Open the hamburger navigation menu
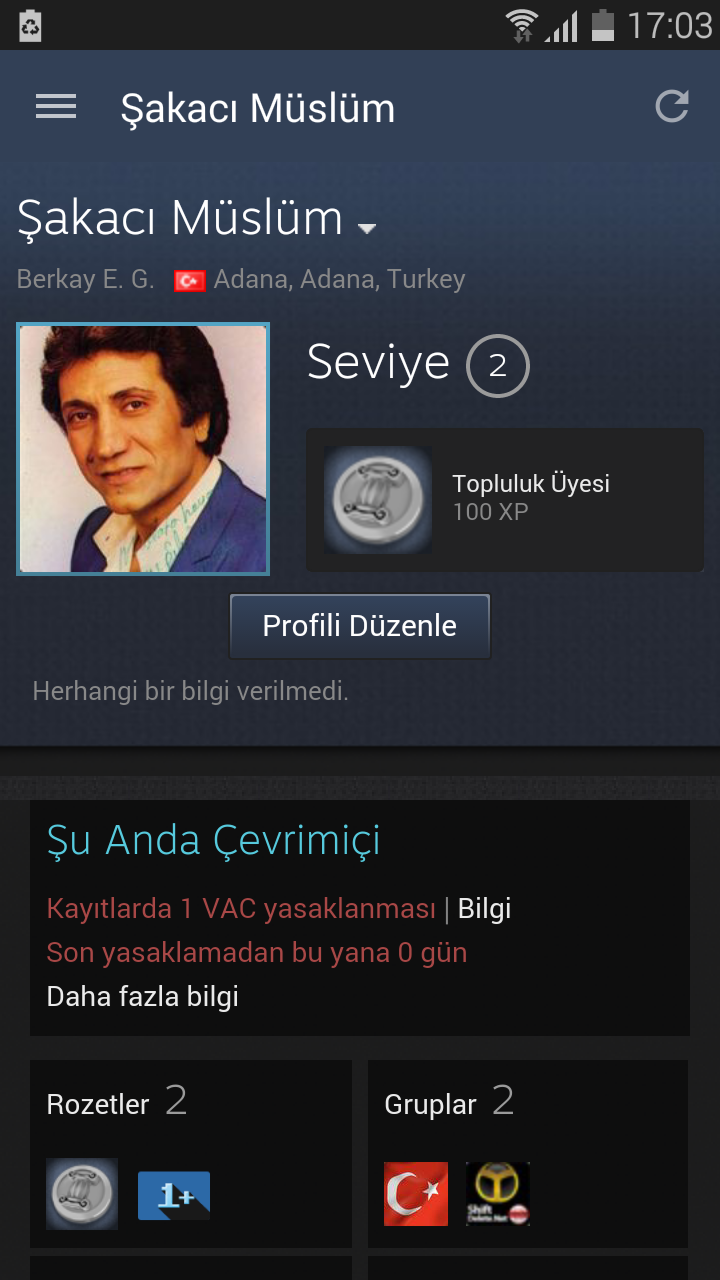The width and height of the screenshot is (720, 1280). click(56, 107)
